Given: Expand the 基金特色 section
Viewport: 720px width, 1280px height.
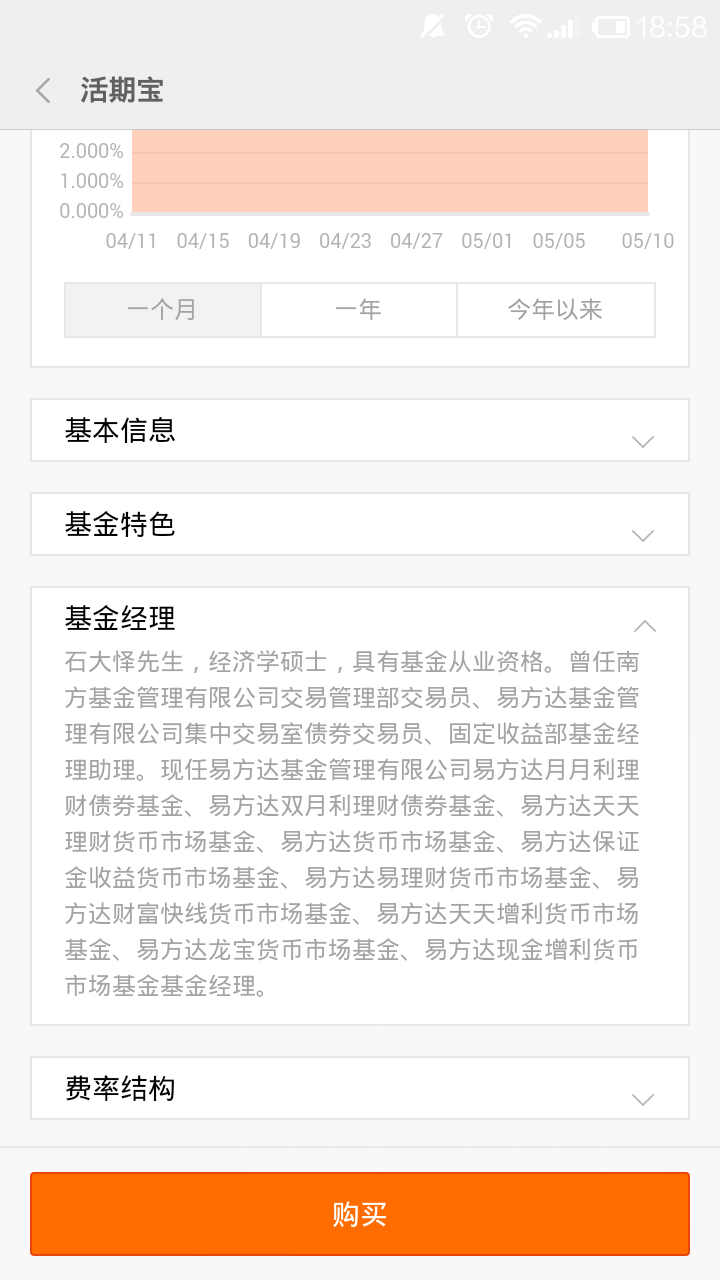Looking at the screenshot, I should coord(360,525).
